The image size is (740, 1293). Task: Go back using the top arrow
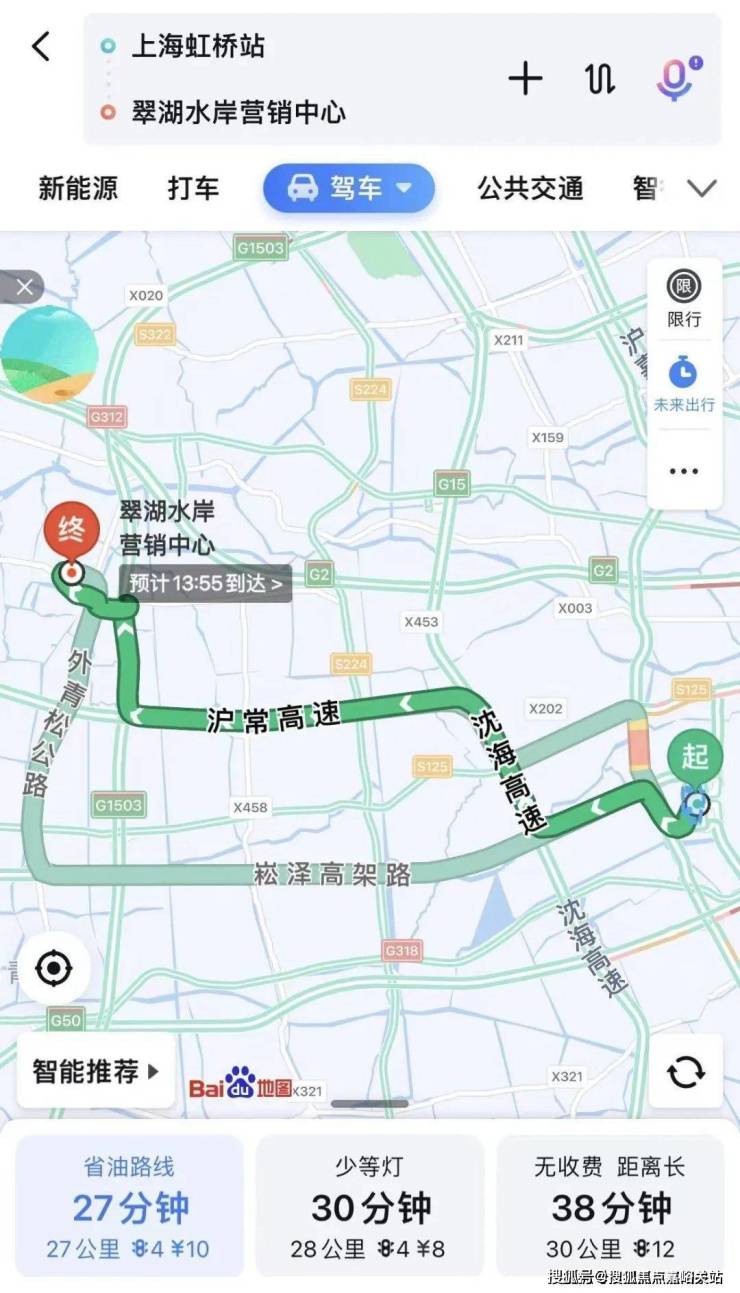[x=41, y=46]
